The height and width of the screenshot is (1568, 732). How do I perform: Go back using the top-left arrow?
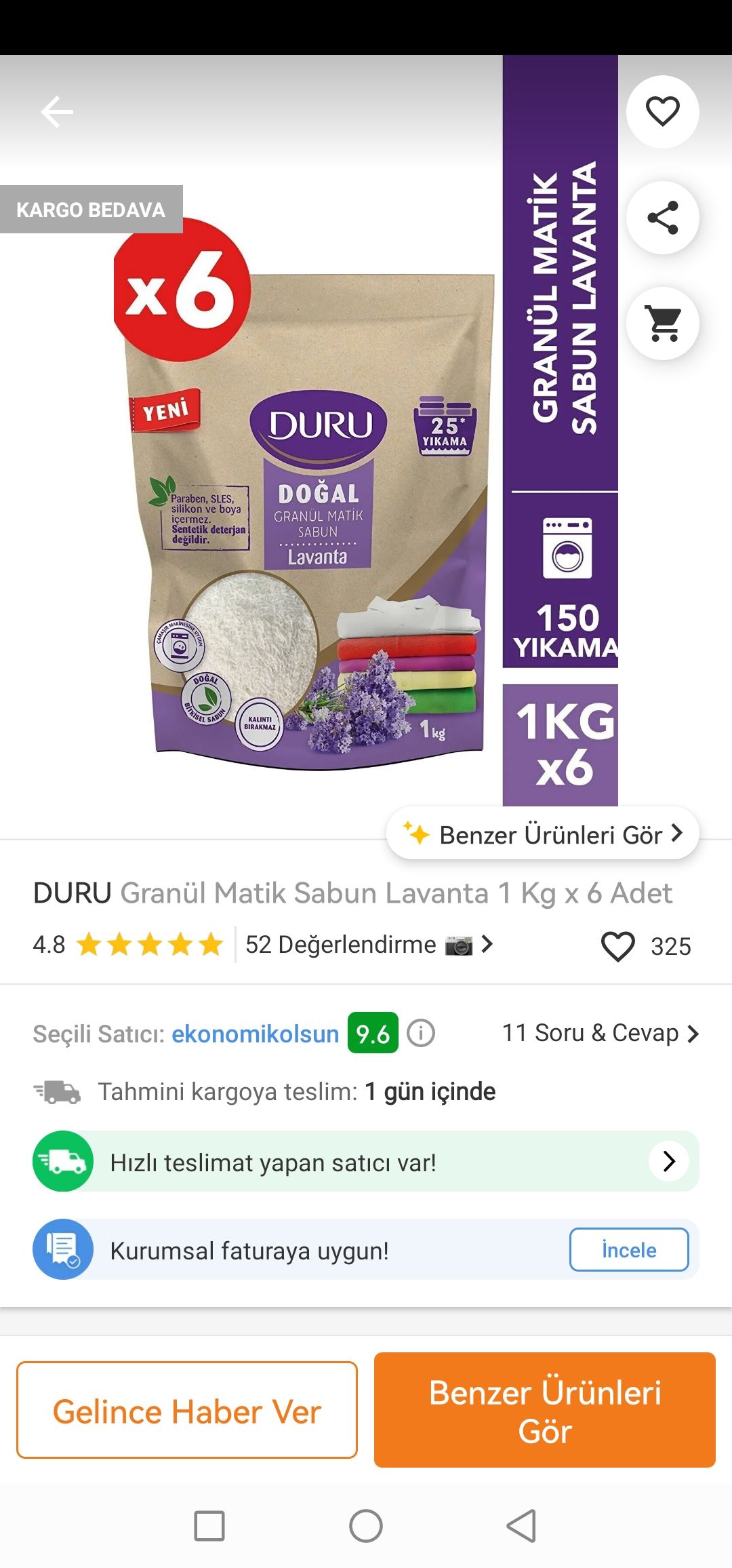point(57,112)
